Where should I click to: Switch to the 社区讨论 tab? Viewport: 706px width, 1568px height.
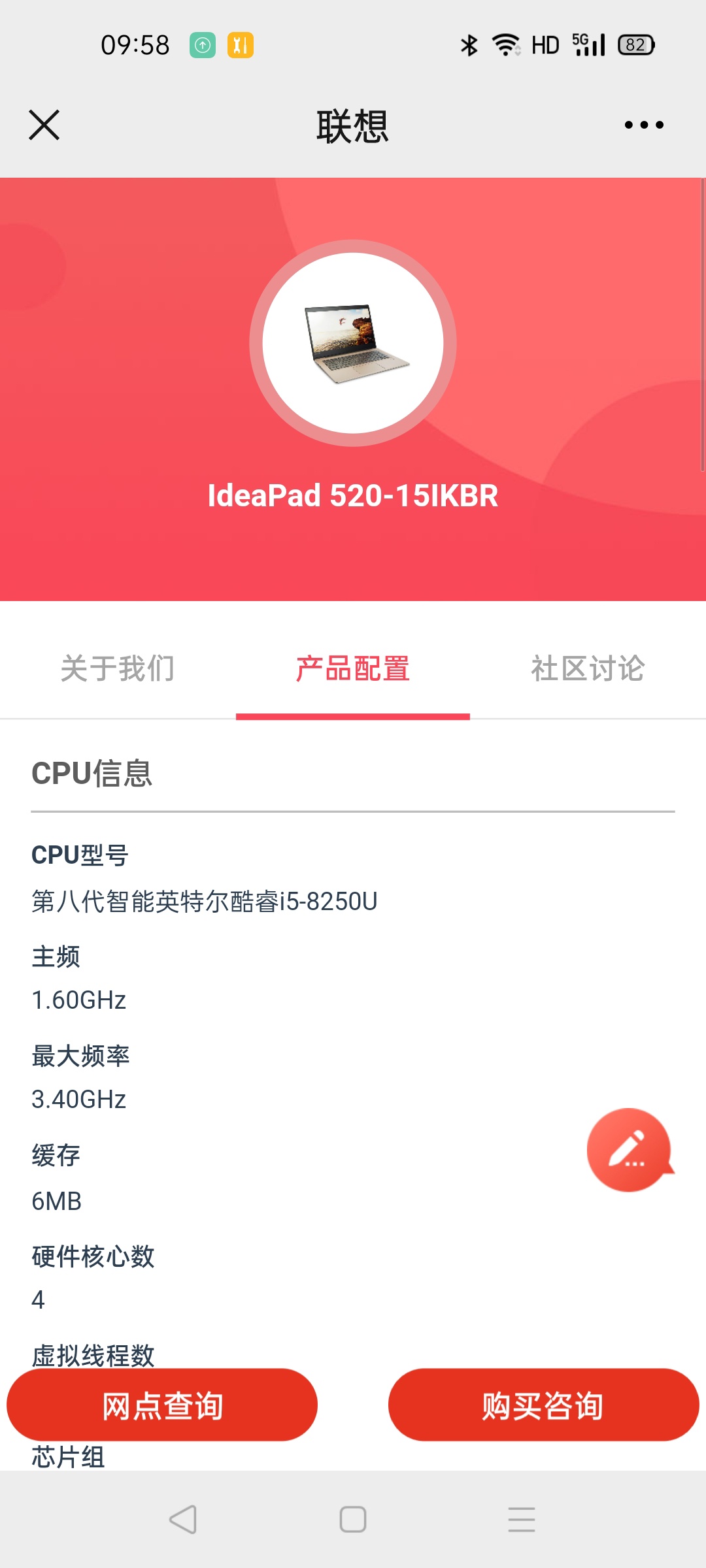pyautogui.click(x=588, y=668)
